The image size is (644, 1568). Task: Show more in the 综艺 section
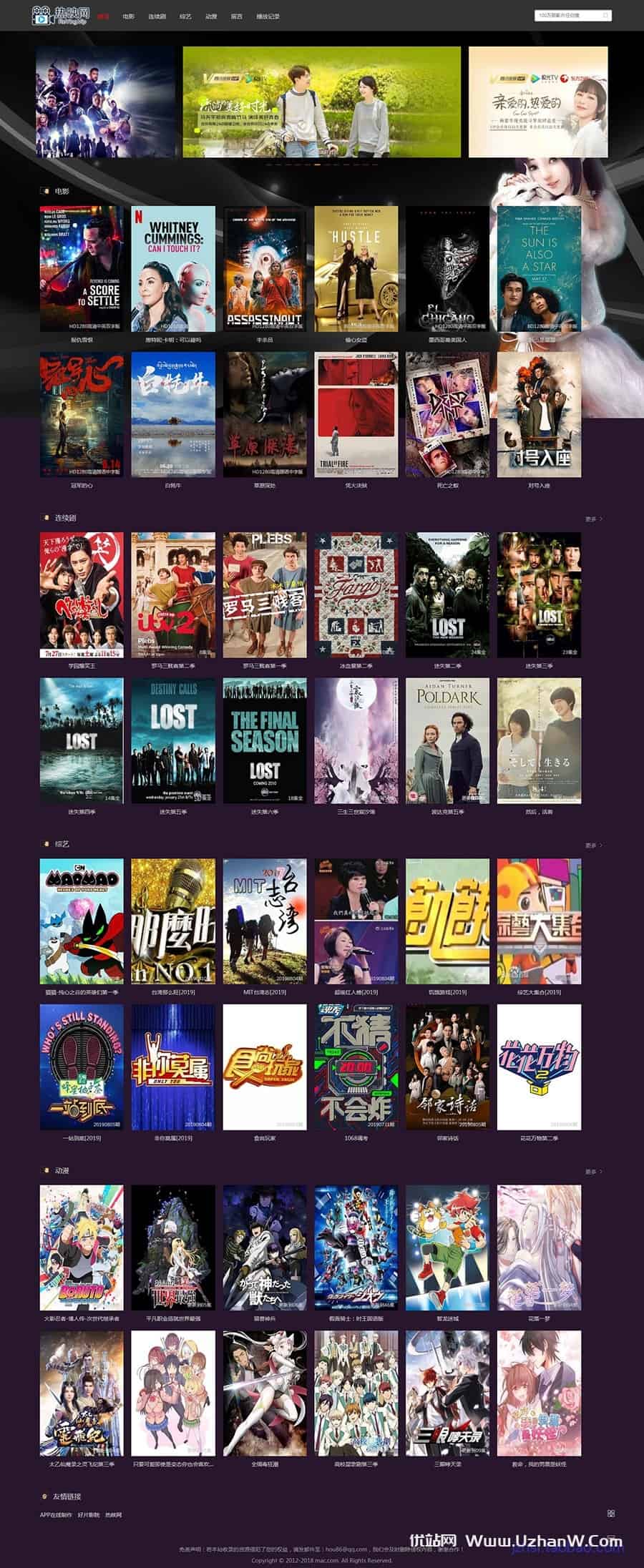pyautogui.click(x=593, y=846)
